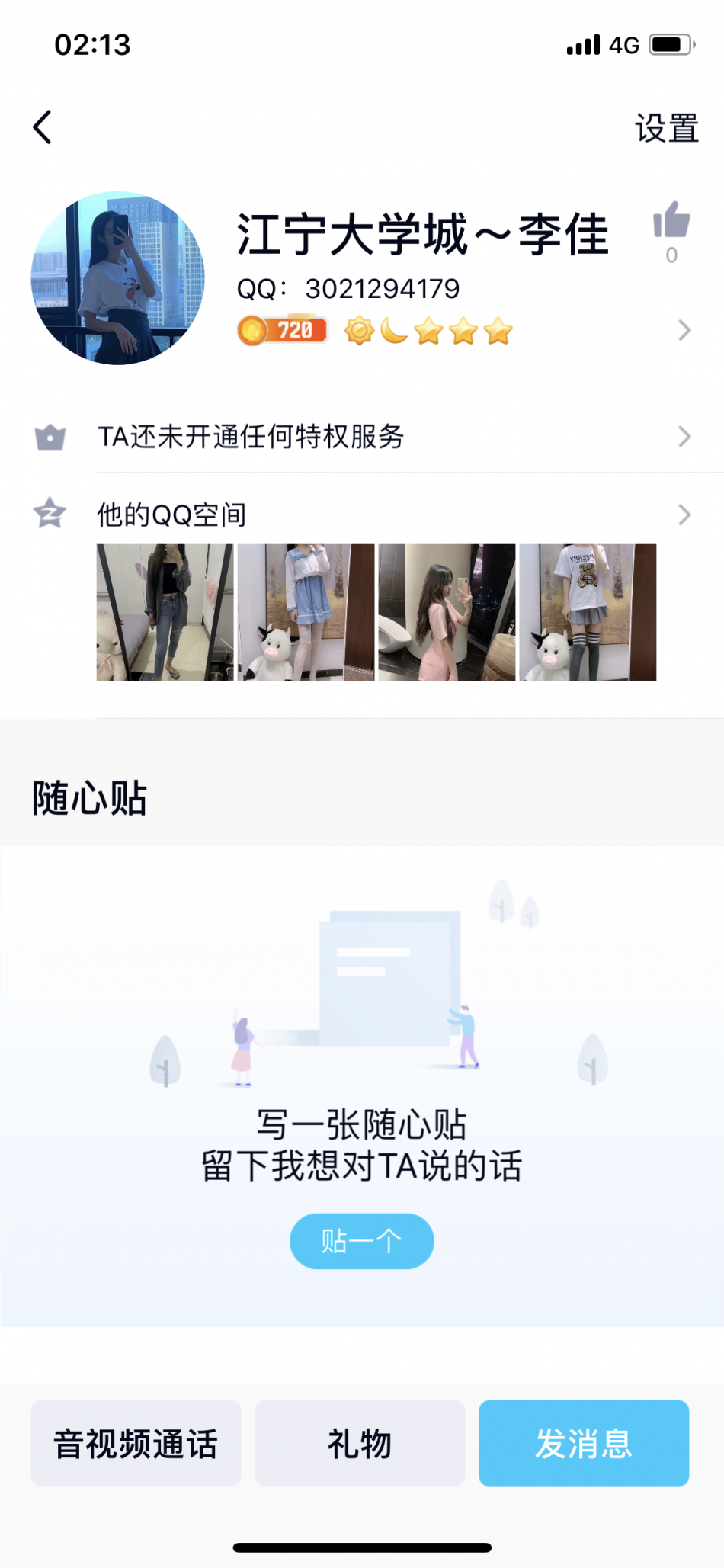Open the QQ空间 photo with ripped jeans
Screen dimensions: 724x1568
pyautogui.click(x=165, y=612)
